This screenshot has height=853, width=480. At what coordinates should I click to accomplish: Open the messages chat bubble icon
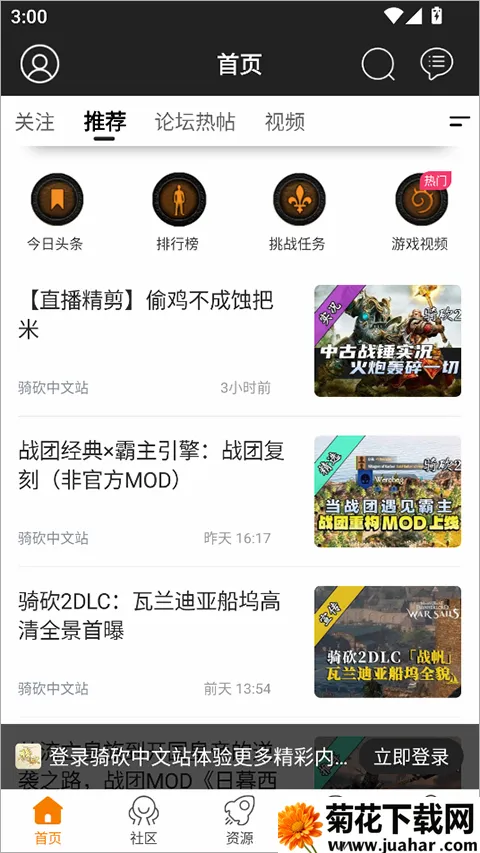pyautogui.click(x=436, y=63)
